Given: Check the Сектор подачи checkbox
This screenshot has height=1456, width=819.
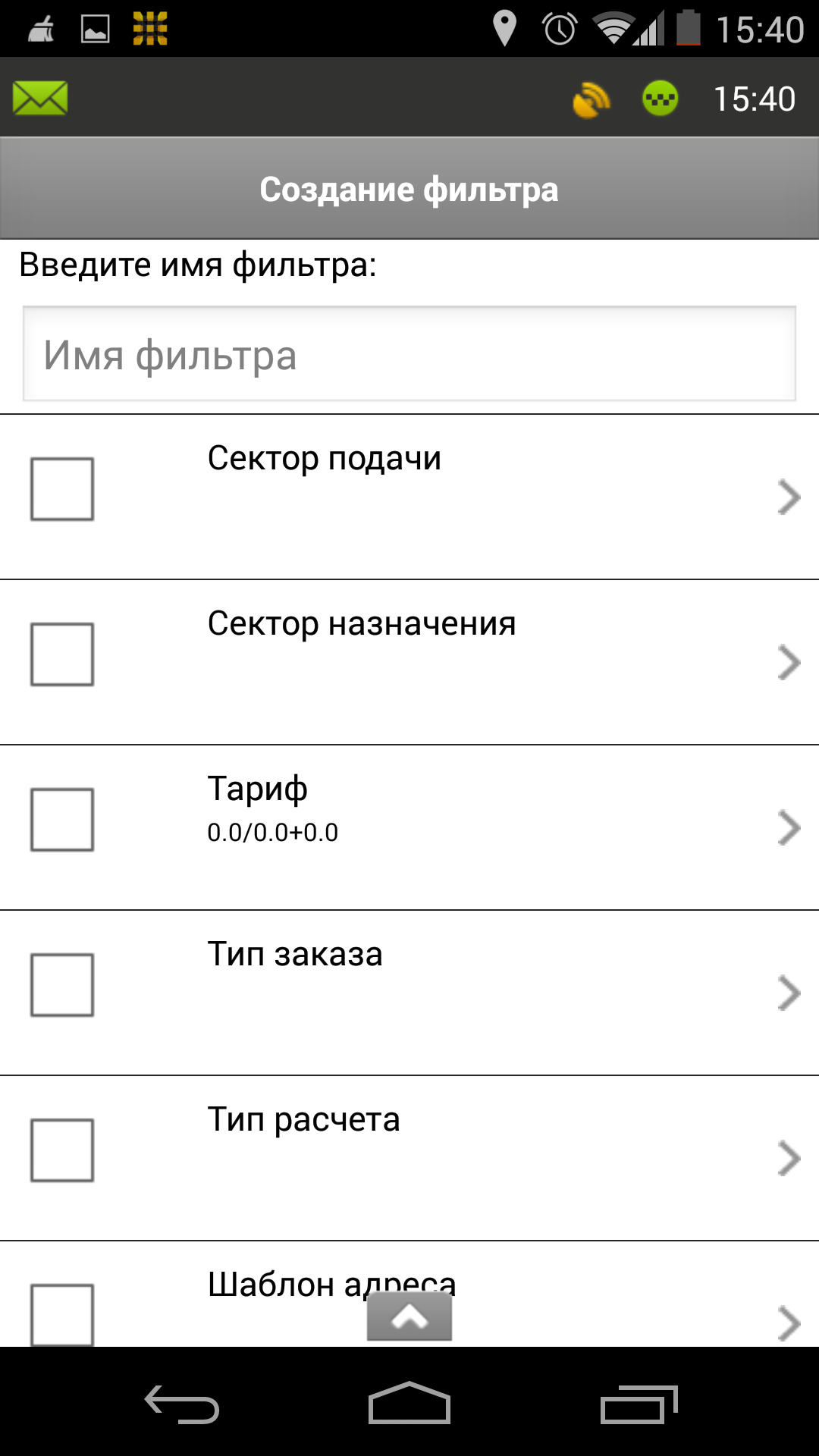Looking at the screenshot, I should [62, 489].
